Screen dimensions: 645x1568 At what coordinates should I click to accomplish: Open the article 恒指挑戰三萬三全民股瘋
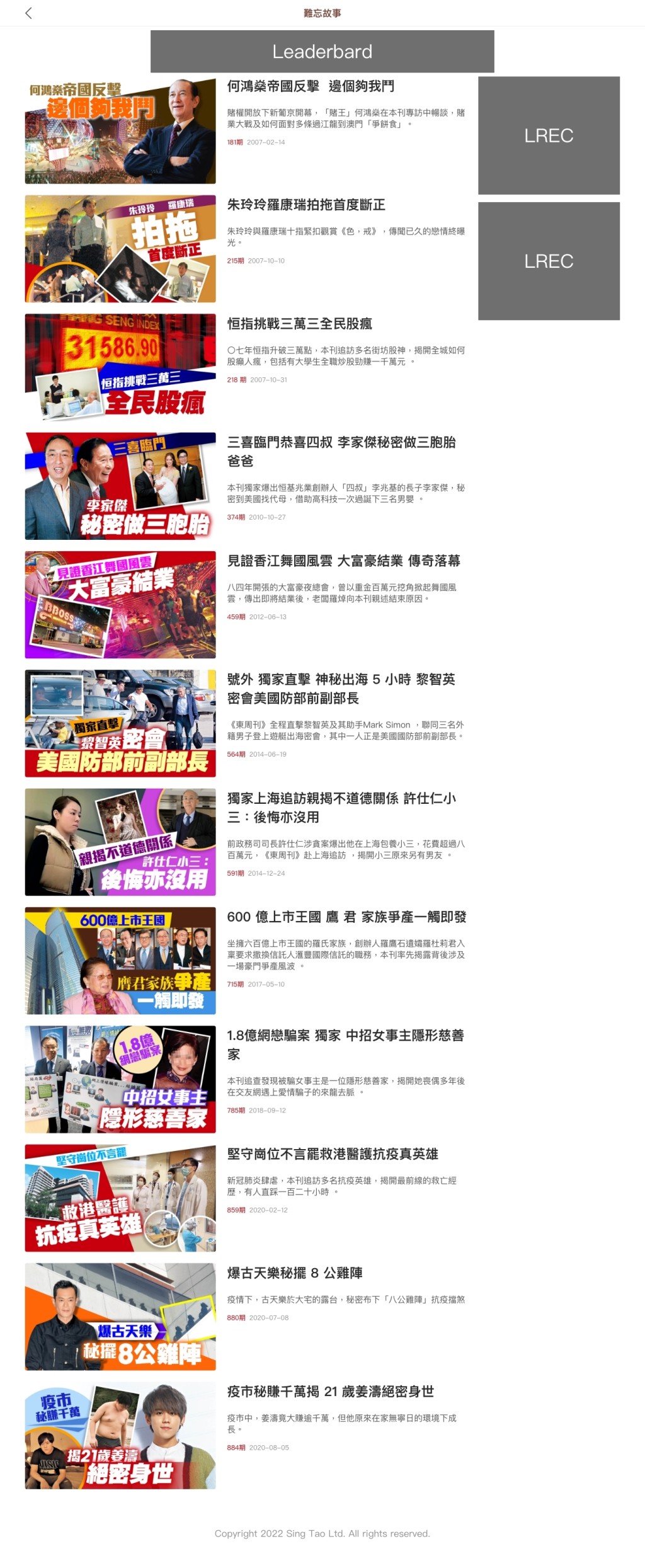pos(299,324)
